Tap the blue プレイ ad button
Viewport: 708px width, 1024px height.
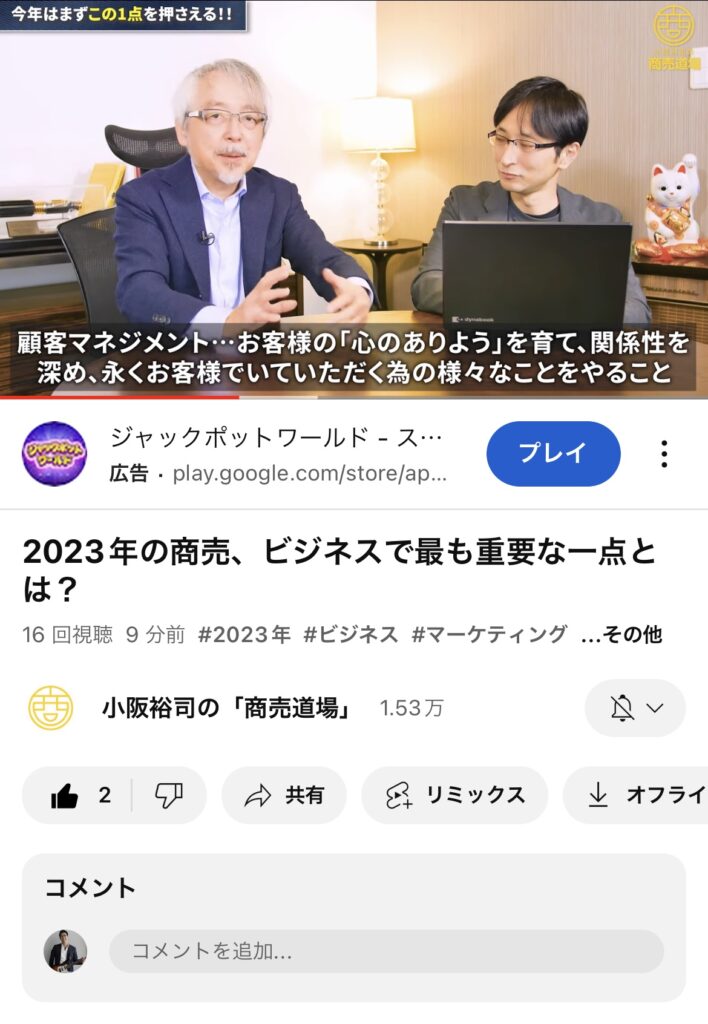(553, 453)
